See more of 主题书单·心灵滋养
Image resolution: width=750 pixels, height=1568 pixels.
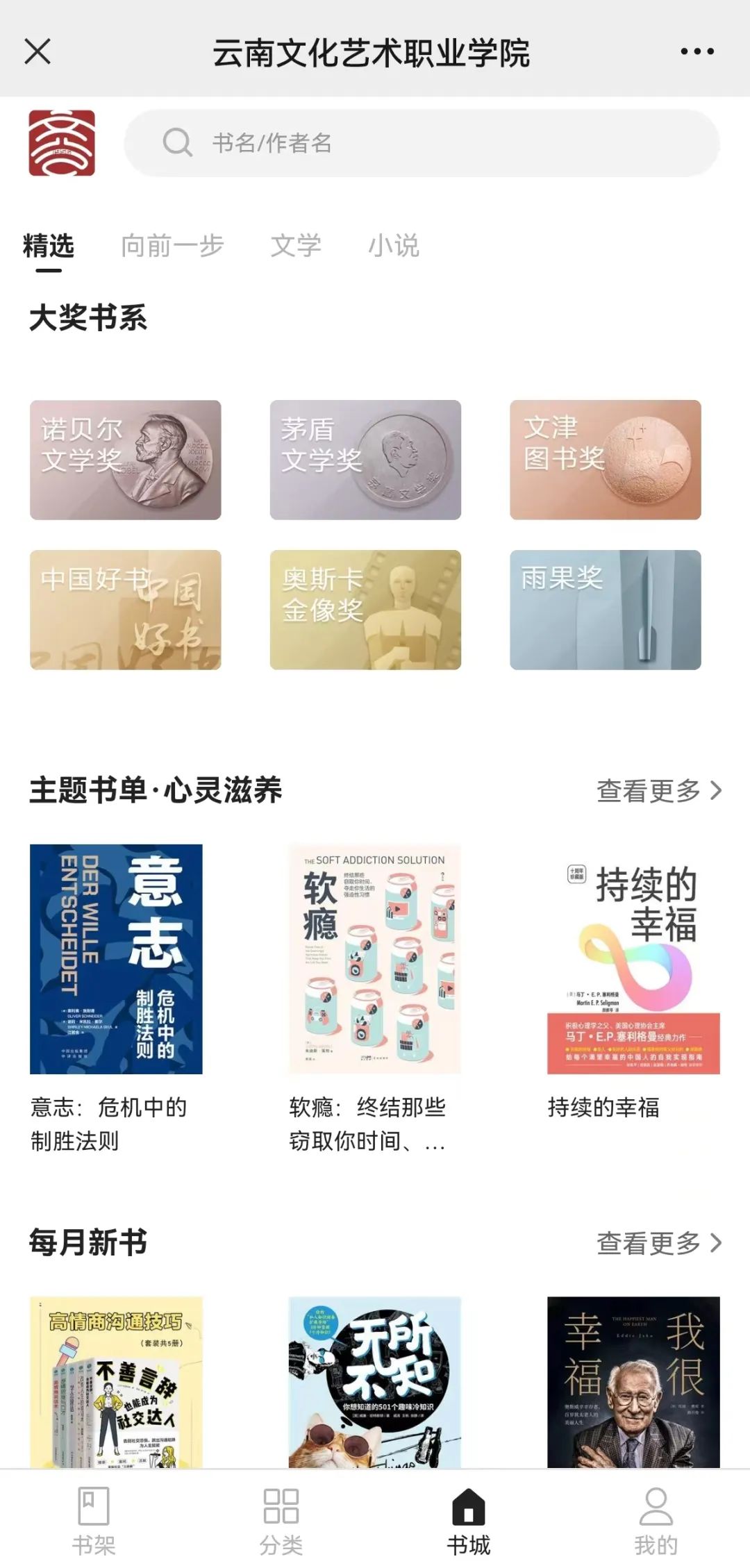click(x=658, y=790)
